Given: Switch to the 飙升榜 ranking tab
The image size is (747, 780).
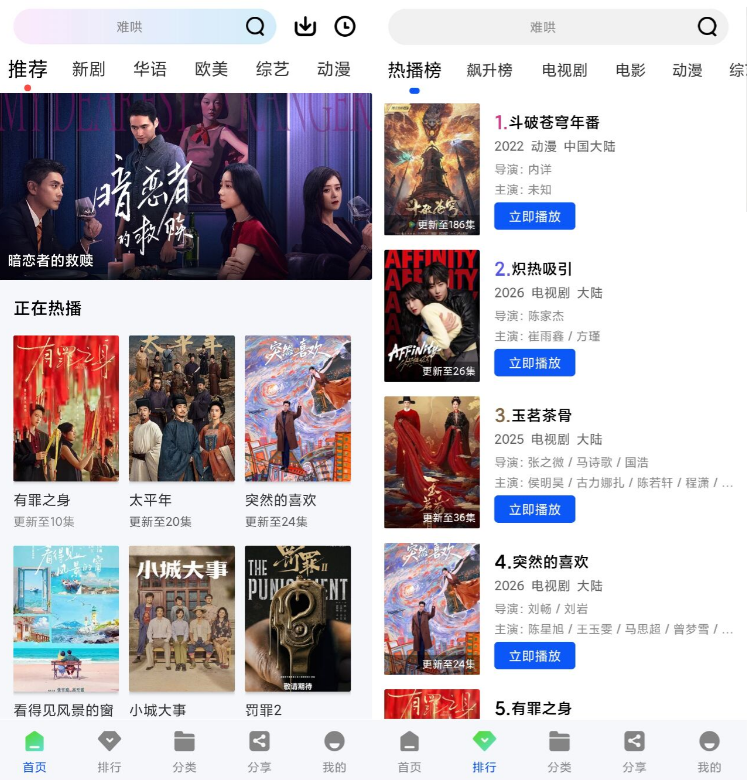Looking at the screenshot, I should [x=489, y=70].
